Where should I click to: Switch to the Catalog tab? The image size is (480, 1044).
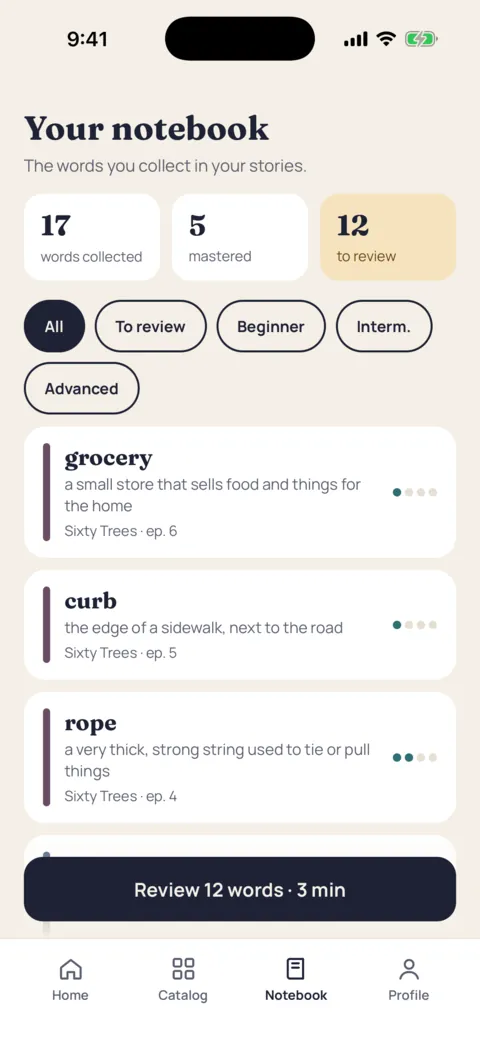(x=183, y=980)
